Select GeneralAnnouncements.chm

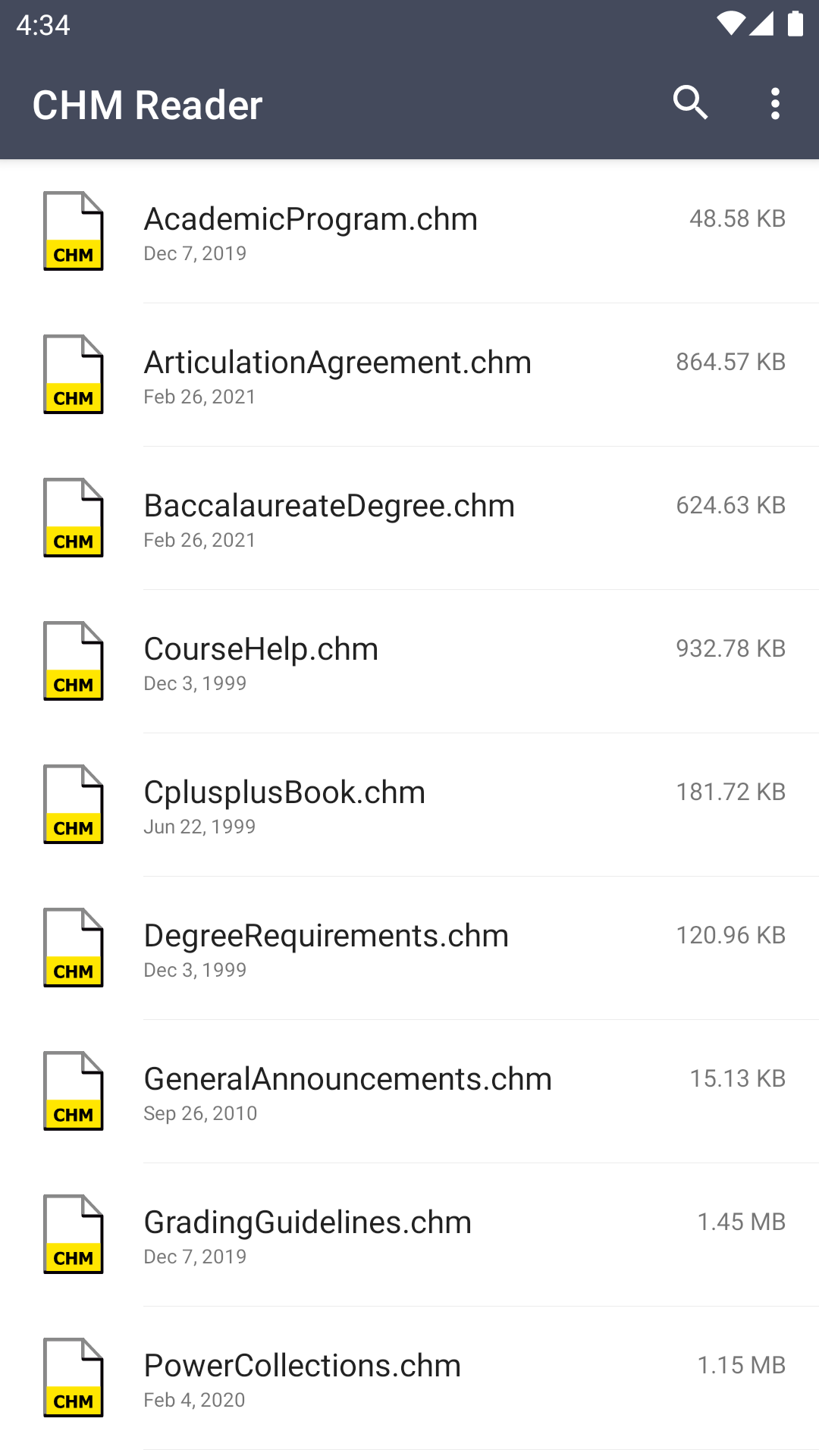409,1091
